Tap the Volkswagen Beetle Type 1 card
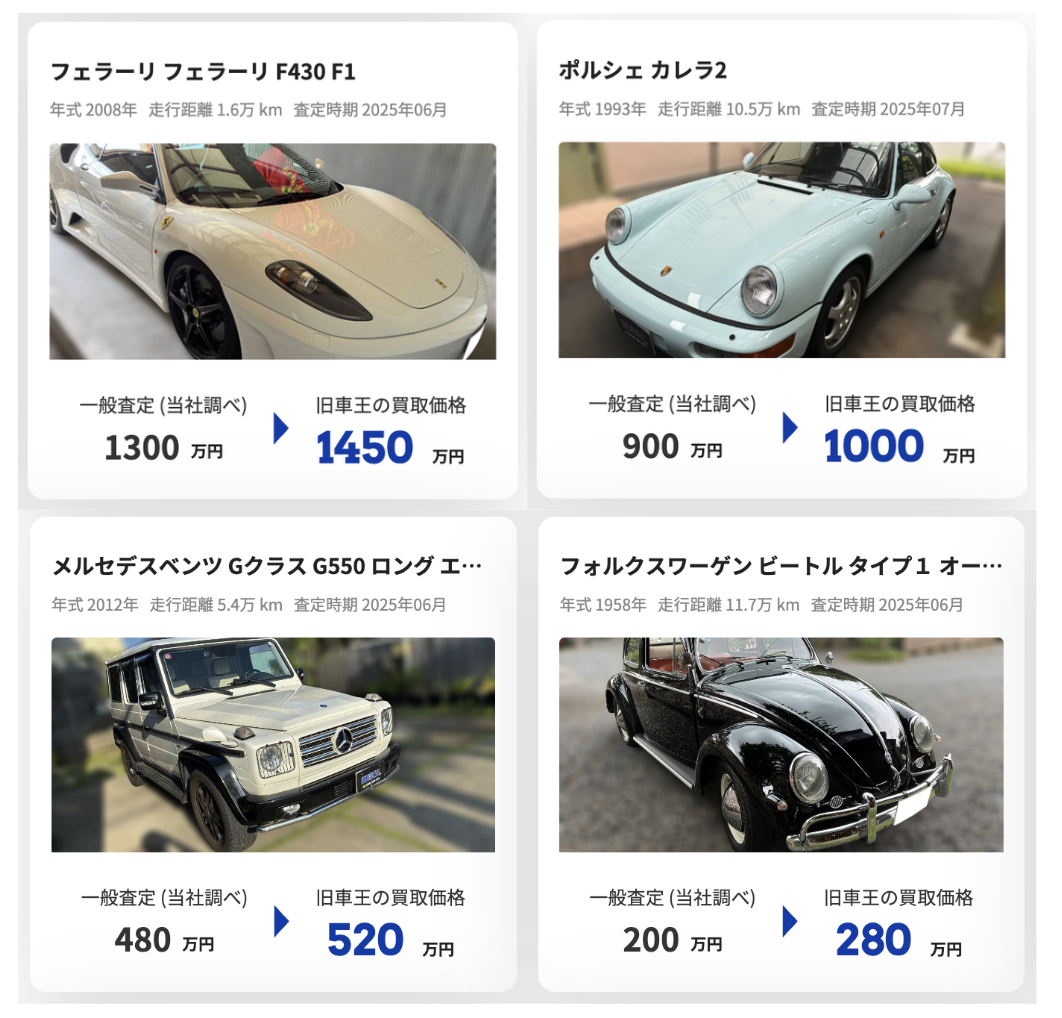Viewport: 1062px width, 1018px height. (780, 745)
